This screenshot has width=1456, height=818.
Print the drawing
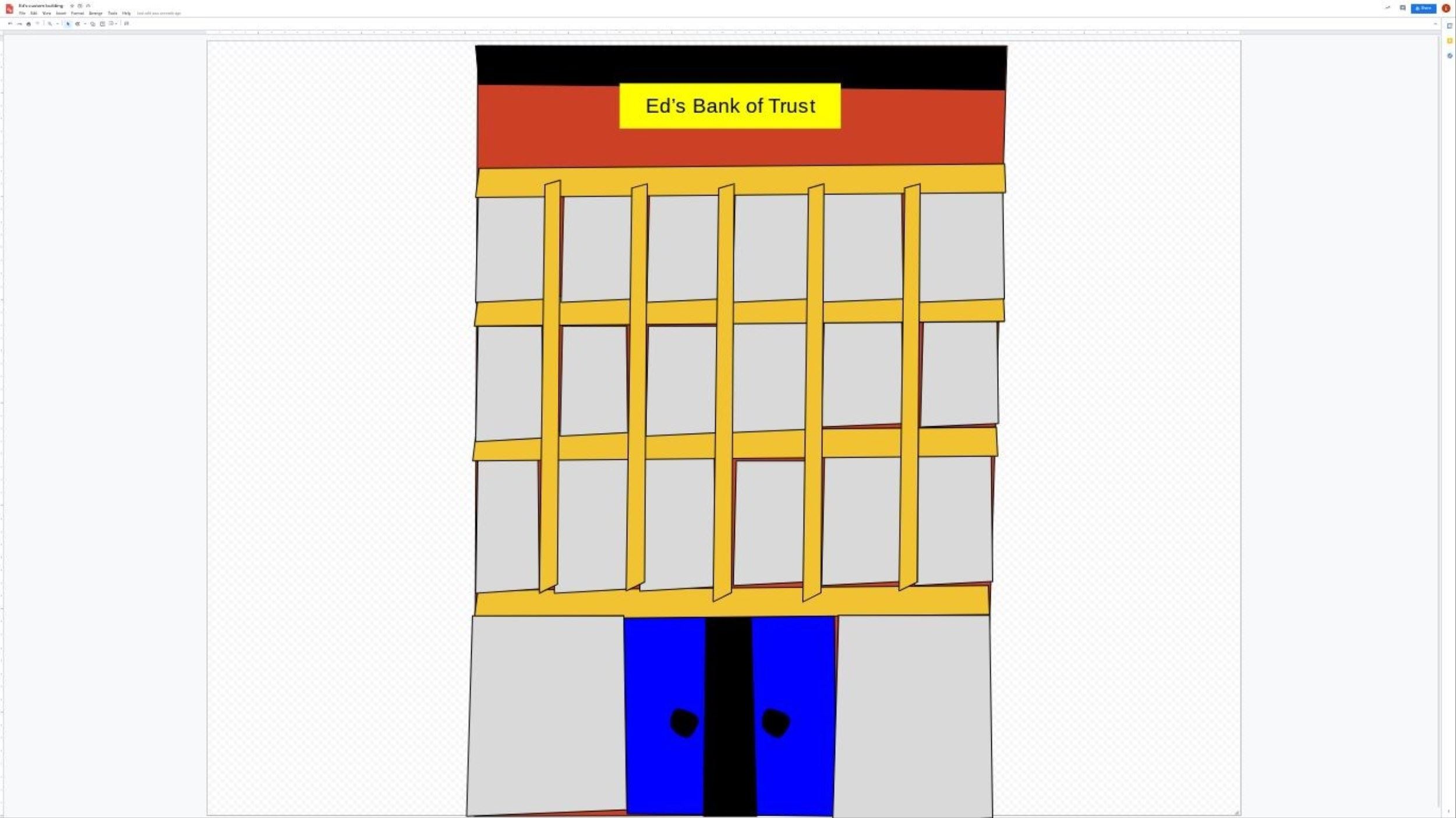tap(29, 24)
